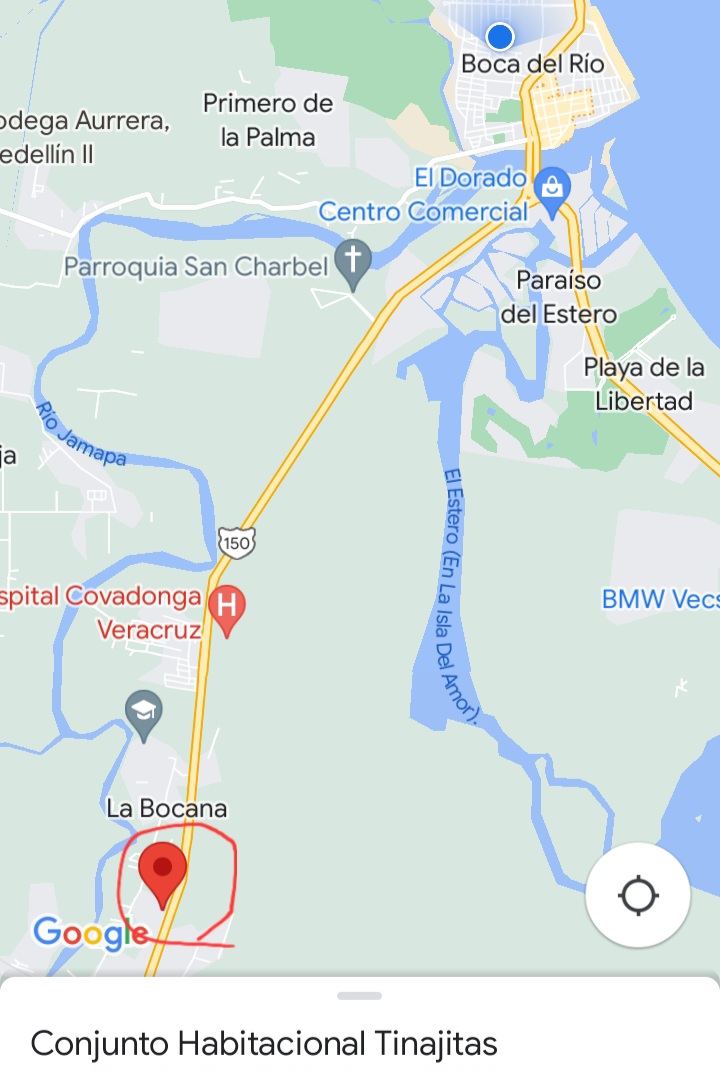Tap the BMW Vecsa place label

click(x=660, y=599)
